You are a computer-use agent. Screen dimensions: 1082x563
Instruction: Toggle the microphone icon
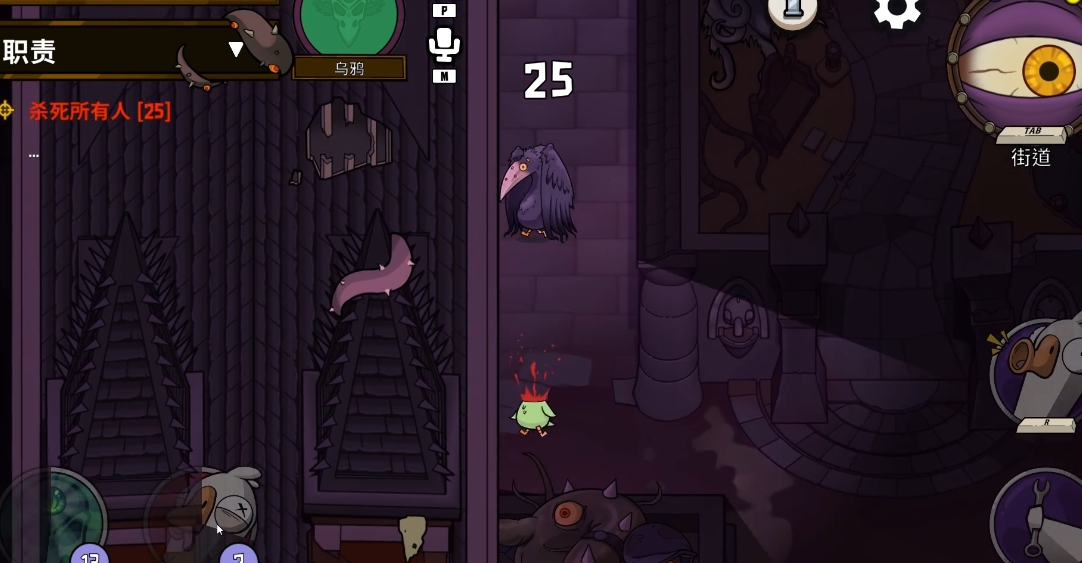click(444, 44)
